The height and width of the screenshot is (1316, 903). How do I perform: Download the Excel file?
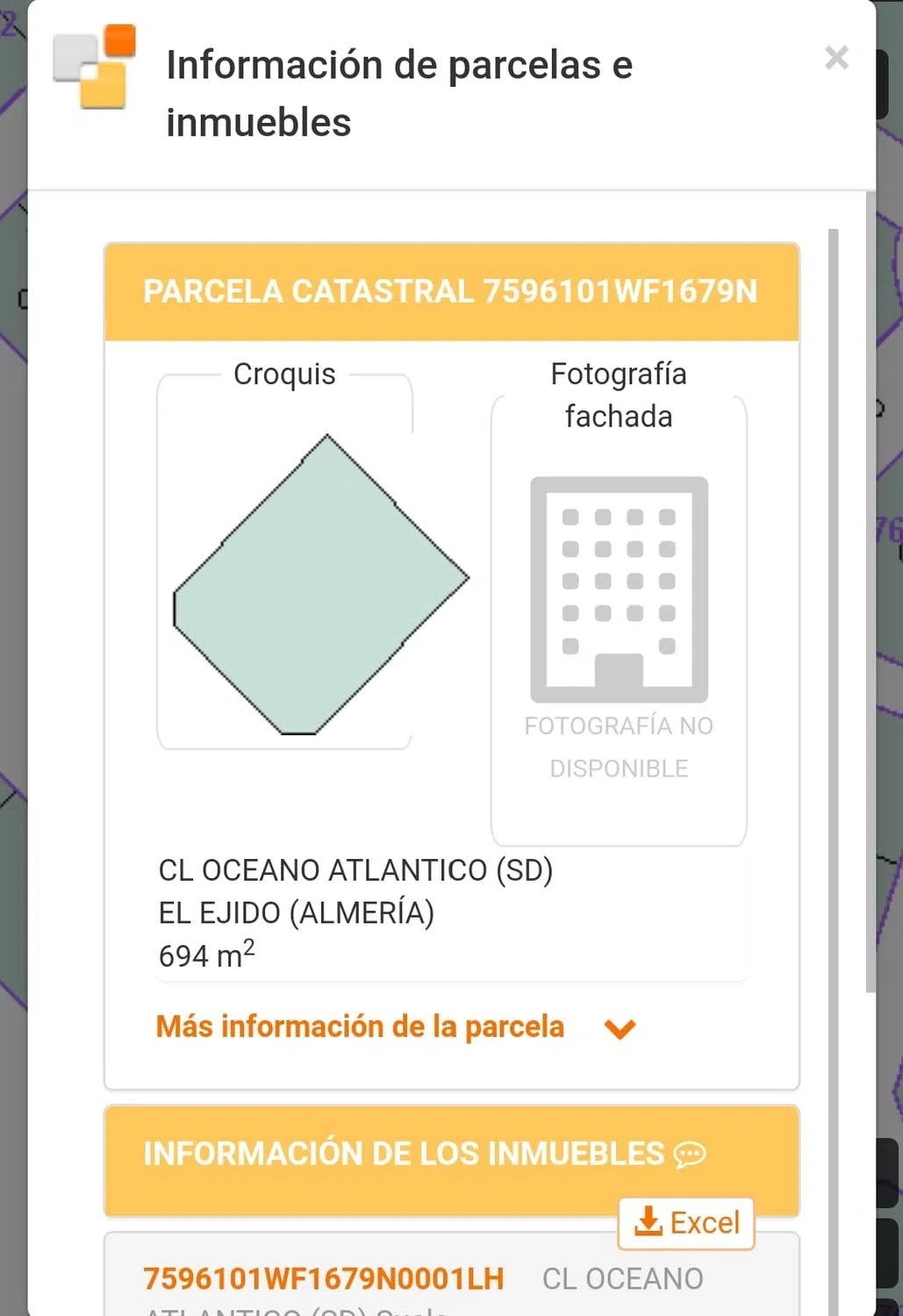tap(686, 1222)
